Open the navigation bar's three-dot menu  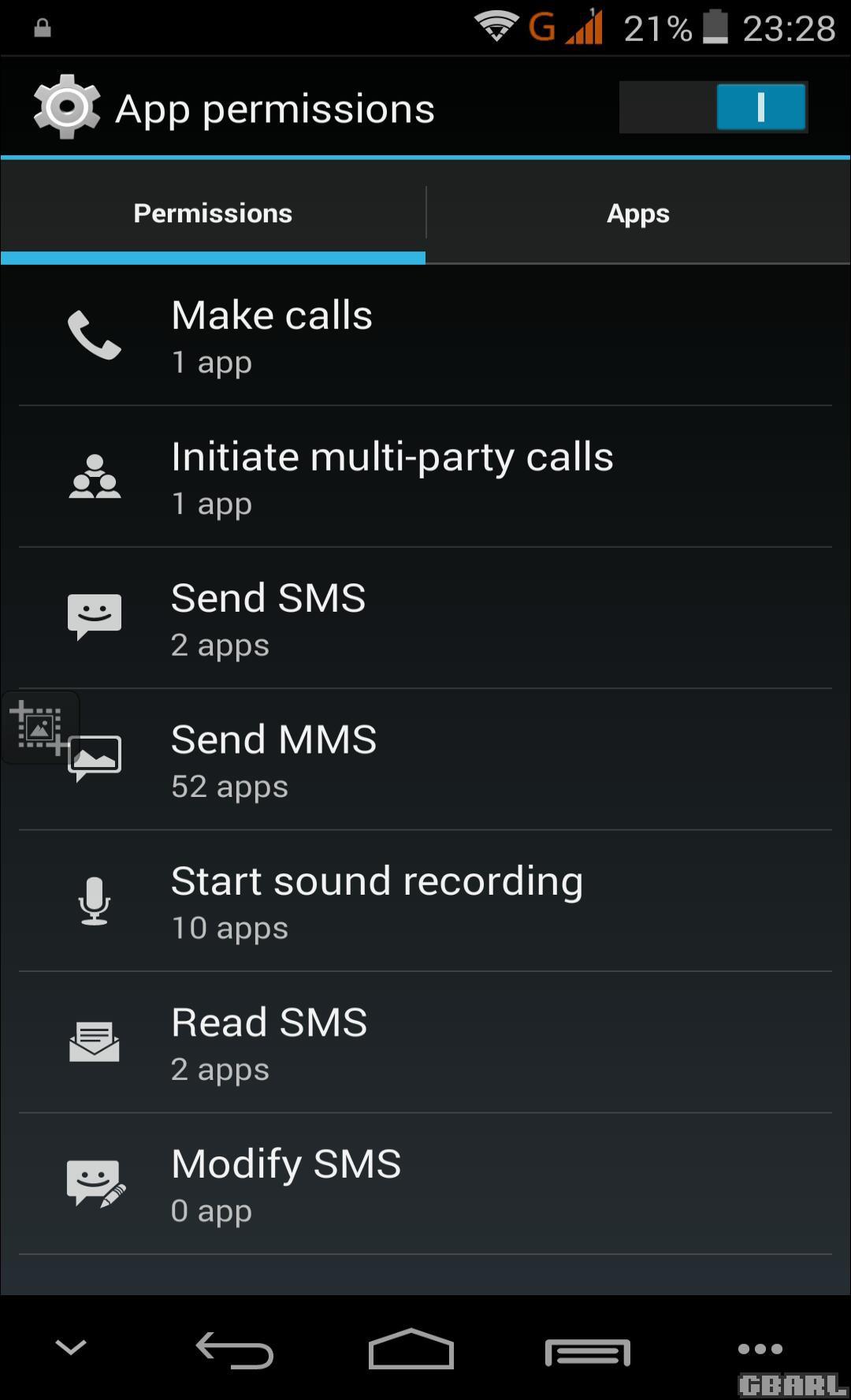pyautogui.click(x=760, y=1349)
